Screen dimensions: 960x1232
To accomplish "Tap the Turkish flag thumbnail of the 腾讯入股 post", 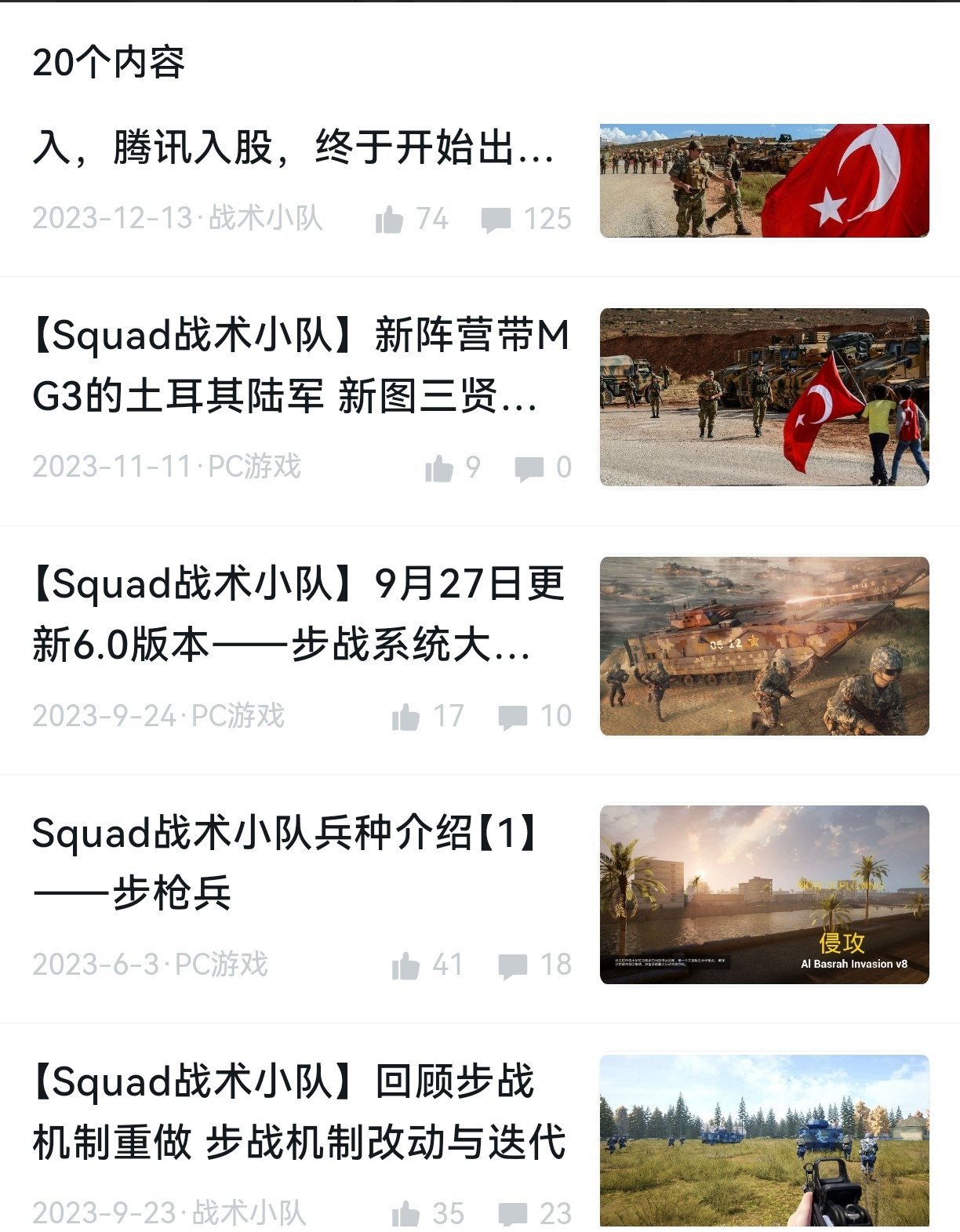I will 764,180.
